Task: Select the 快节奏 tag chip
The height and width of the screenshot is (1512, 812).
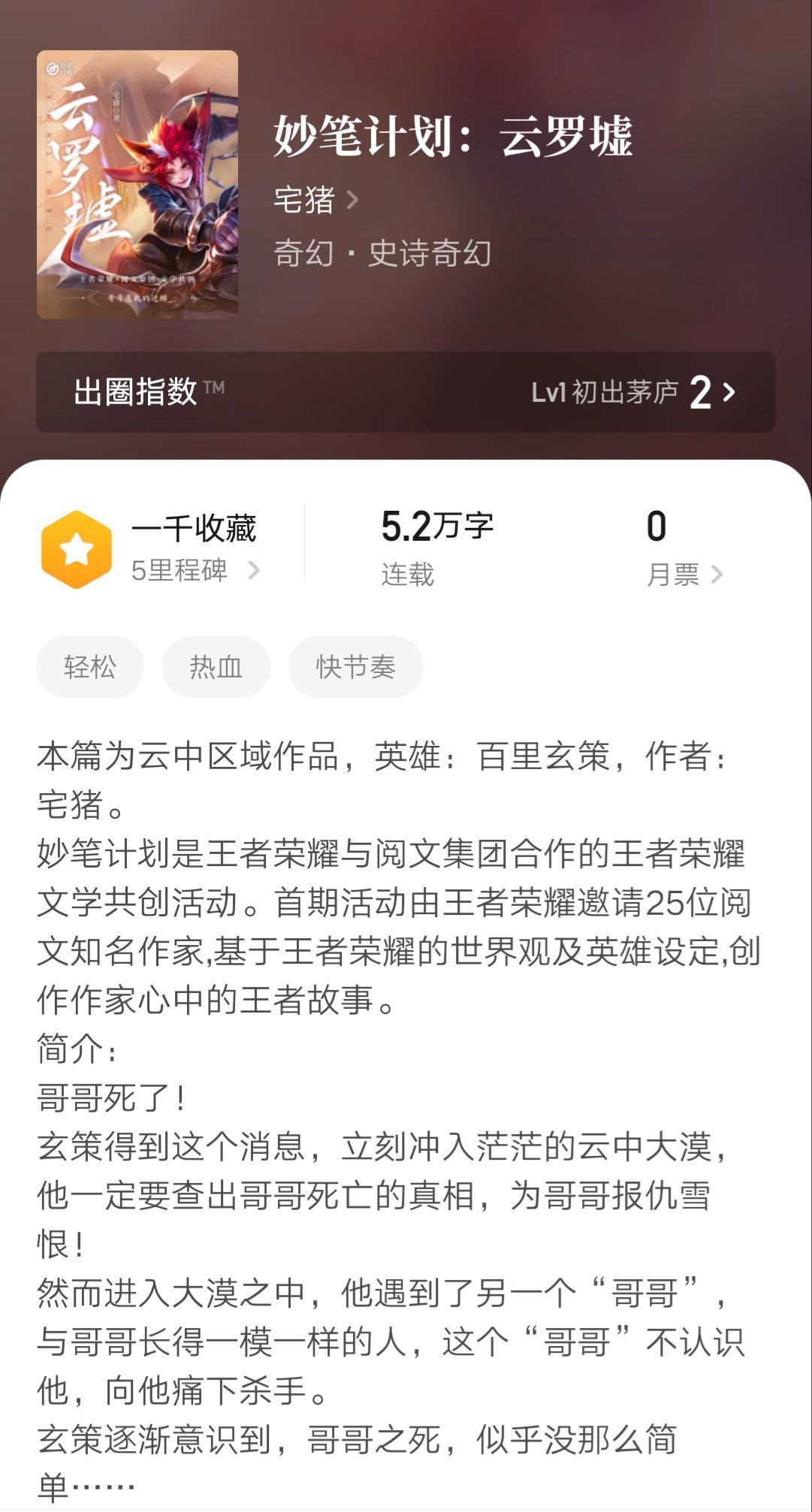Action: pyautogui.click(x=355, y=667)
